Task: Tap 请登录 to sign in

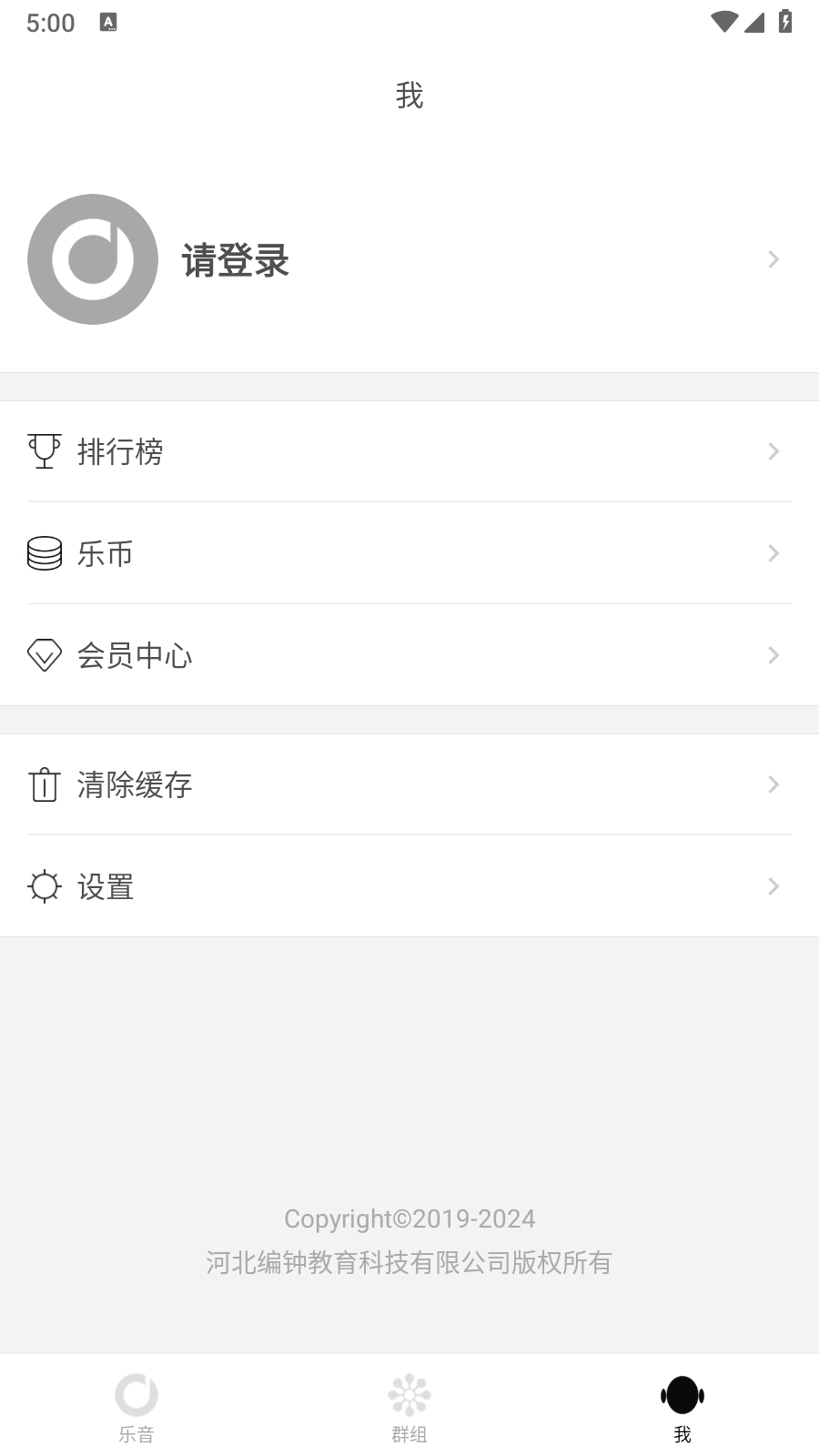Action: pos(236,260)
